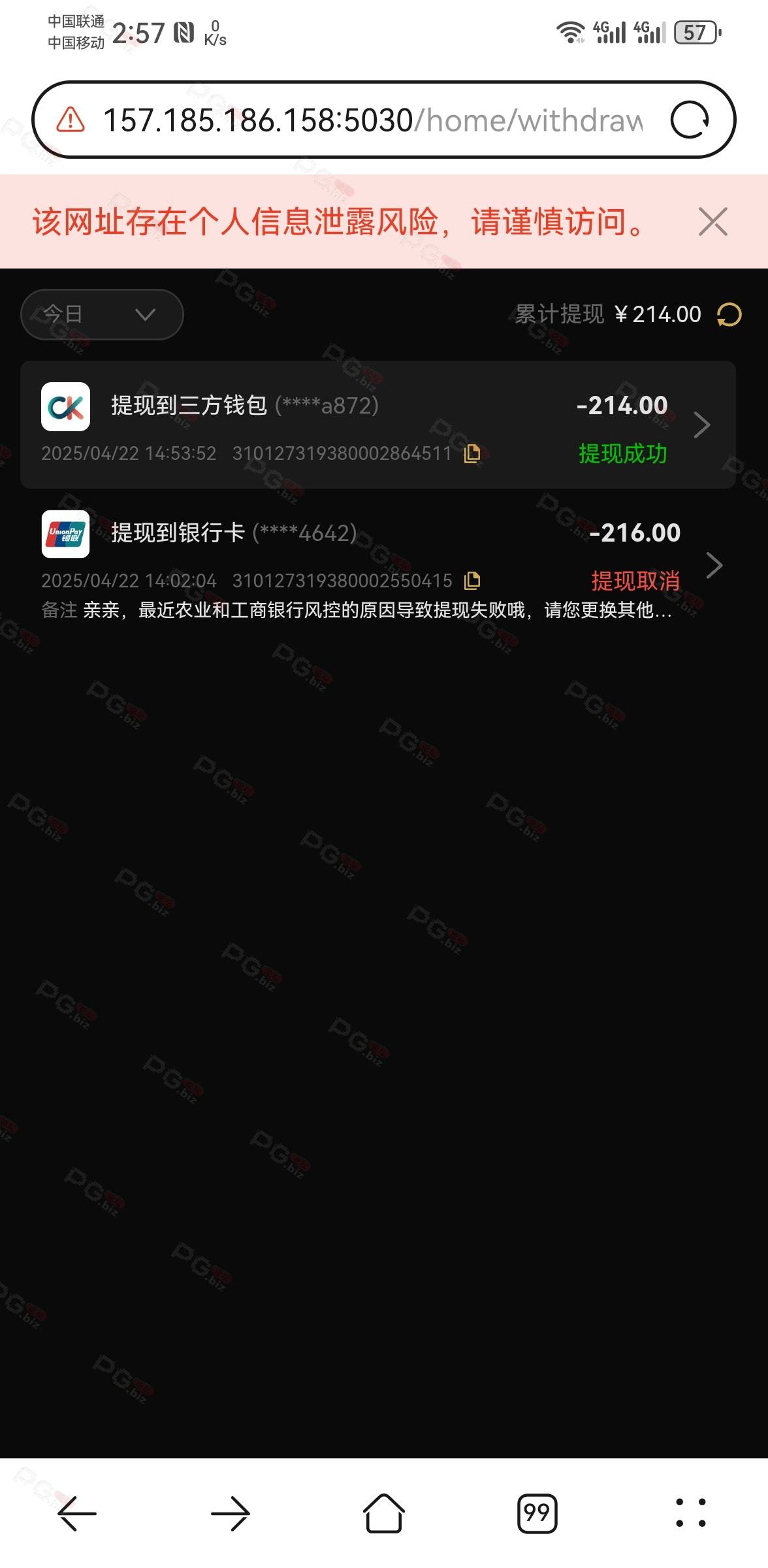Go forward in browser history

(x=231, y=1513)
